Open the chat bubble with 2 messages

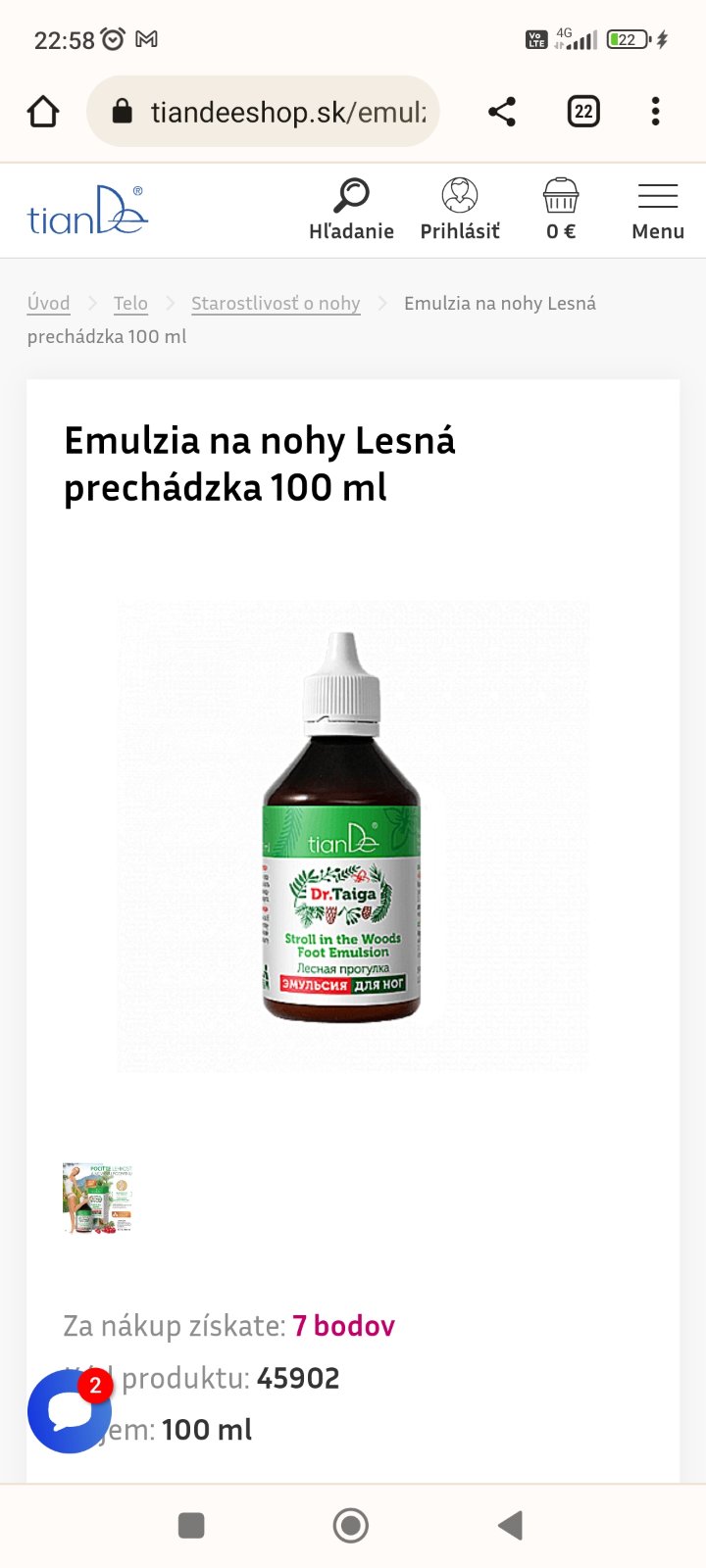69,1411
